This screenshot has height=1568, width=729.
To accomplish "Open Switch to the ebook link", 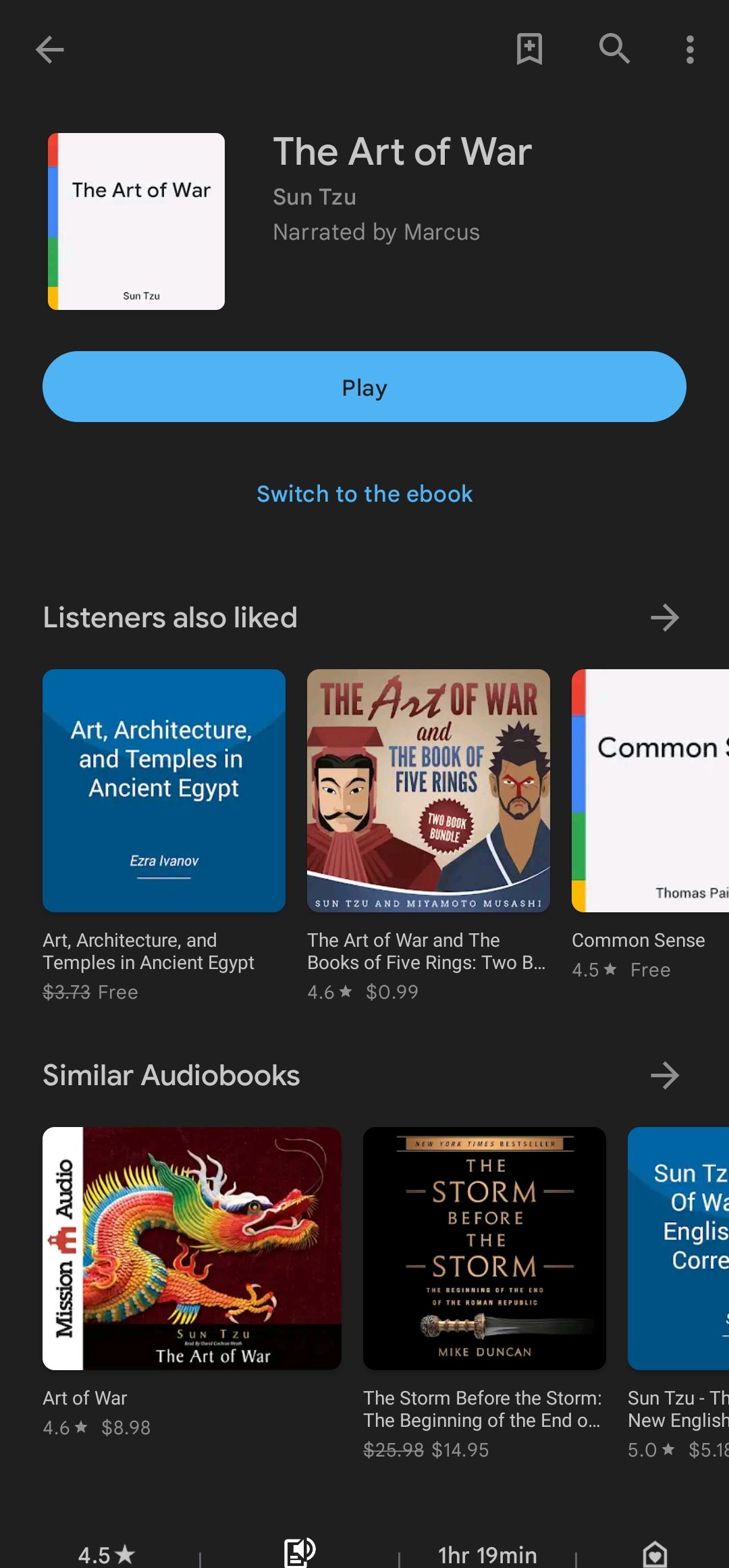I will click(364, 494).
